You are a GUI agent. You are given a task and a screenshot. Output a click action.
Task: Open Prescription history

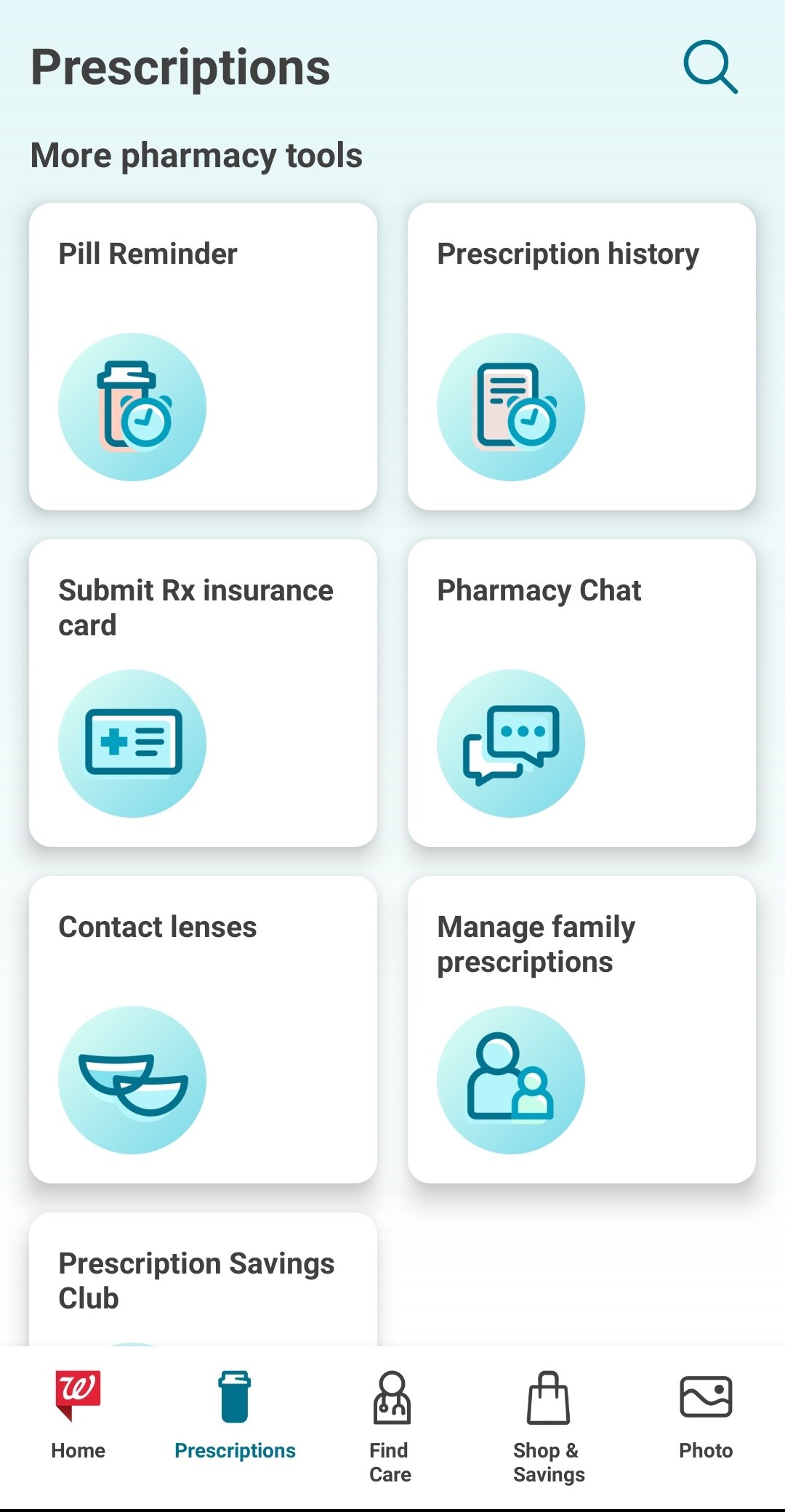click(x=581, y=356)
